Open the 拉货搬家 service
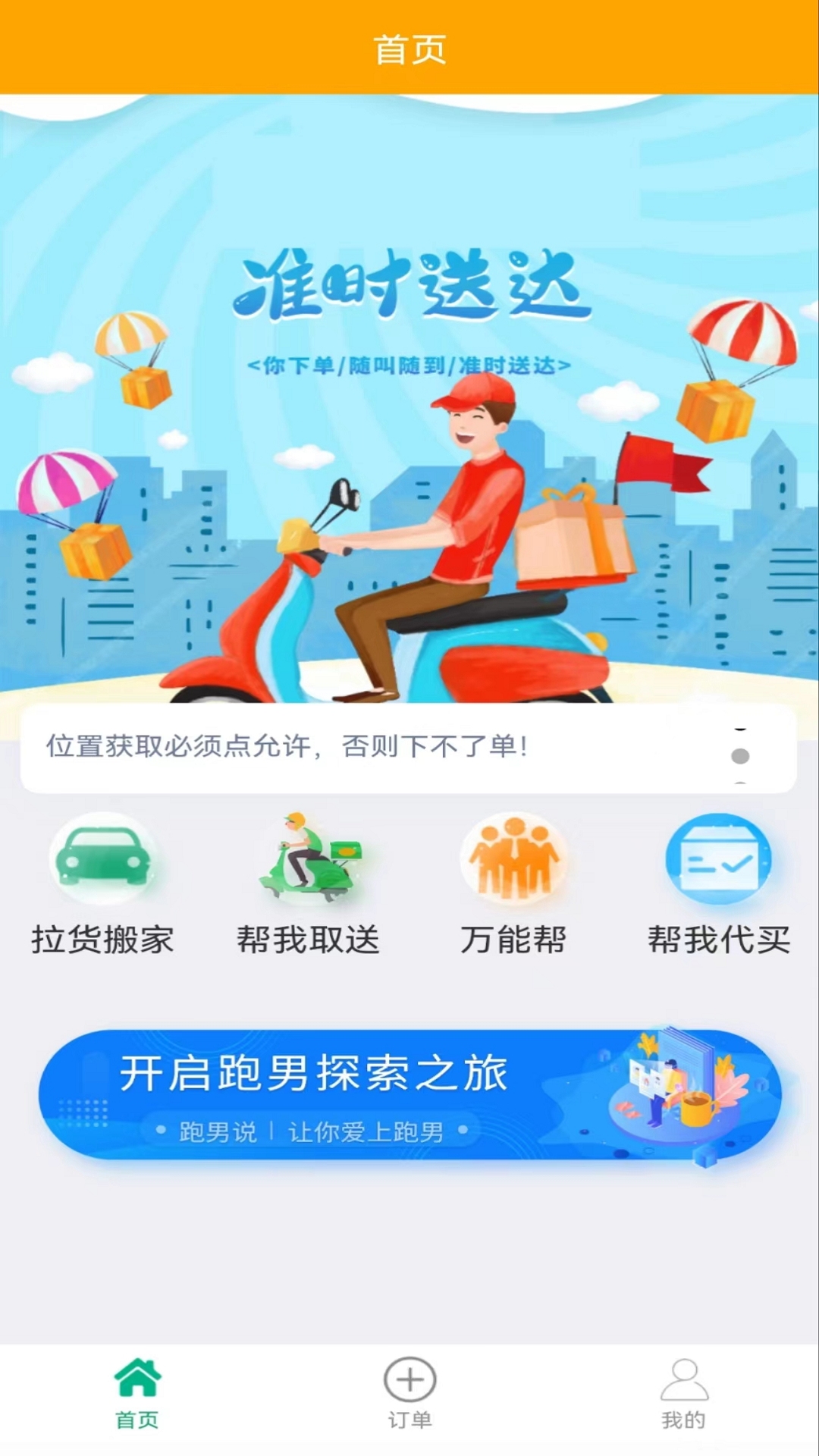 [103, 883]
